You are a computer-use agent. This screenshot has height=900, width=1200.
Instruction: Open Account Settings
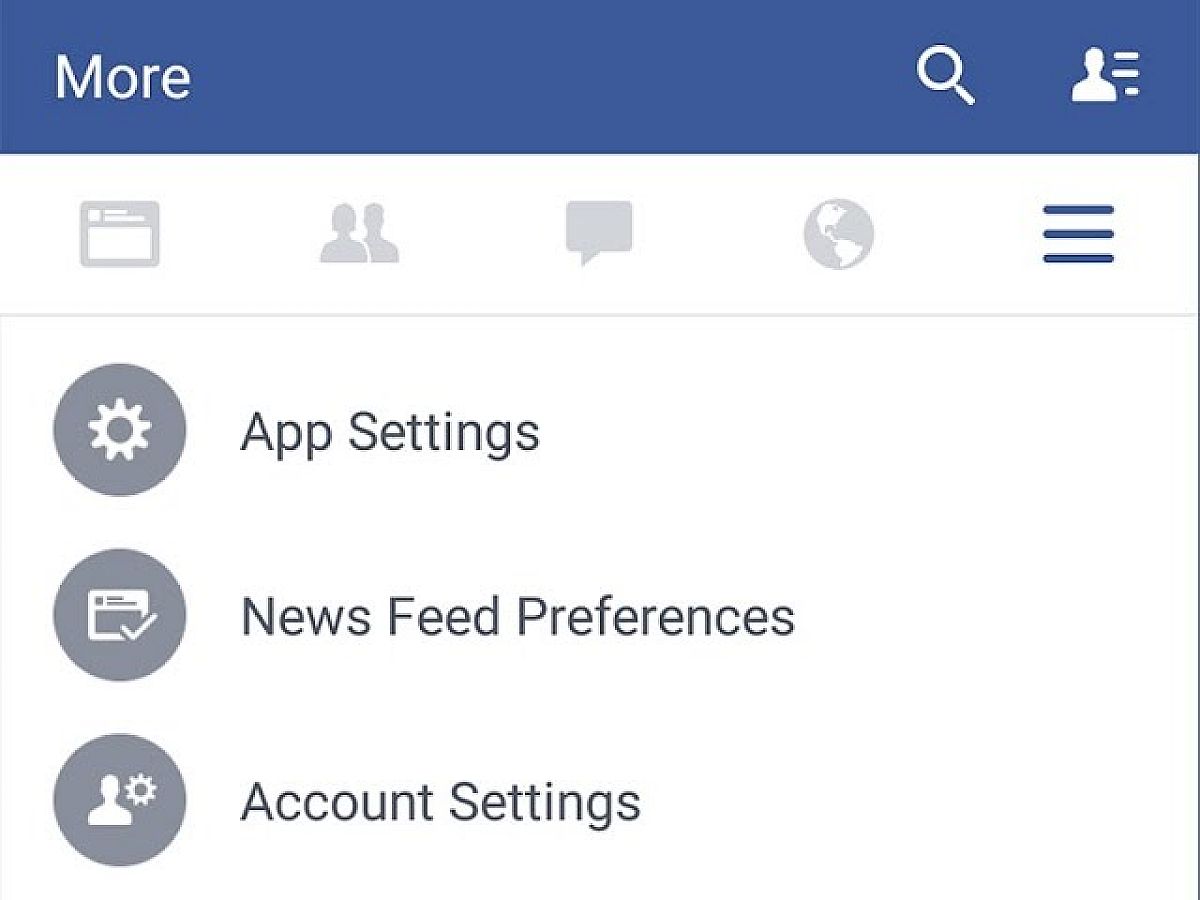click(440, 802)
